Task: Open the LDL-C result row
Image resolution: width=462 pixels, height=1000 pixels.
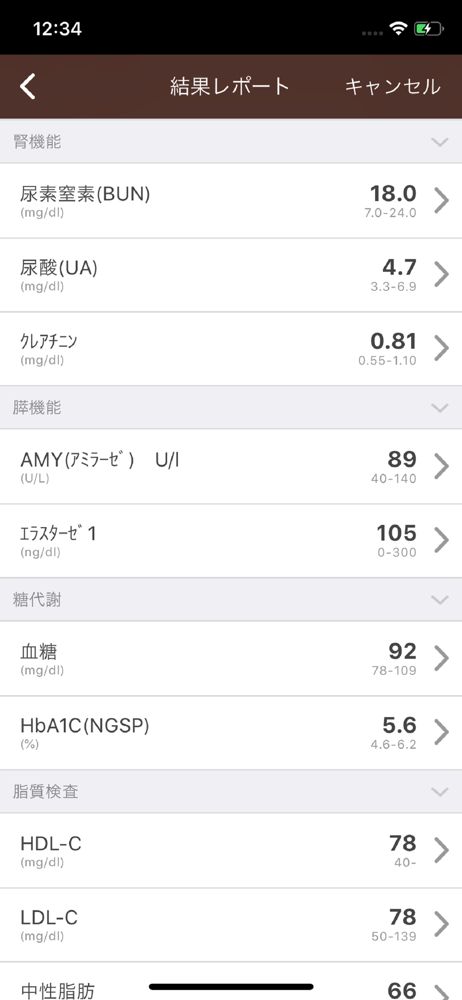Action: (231, 925)
